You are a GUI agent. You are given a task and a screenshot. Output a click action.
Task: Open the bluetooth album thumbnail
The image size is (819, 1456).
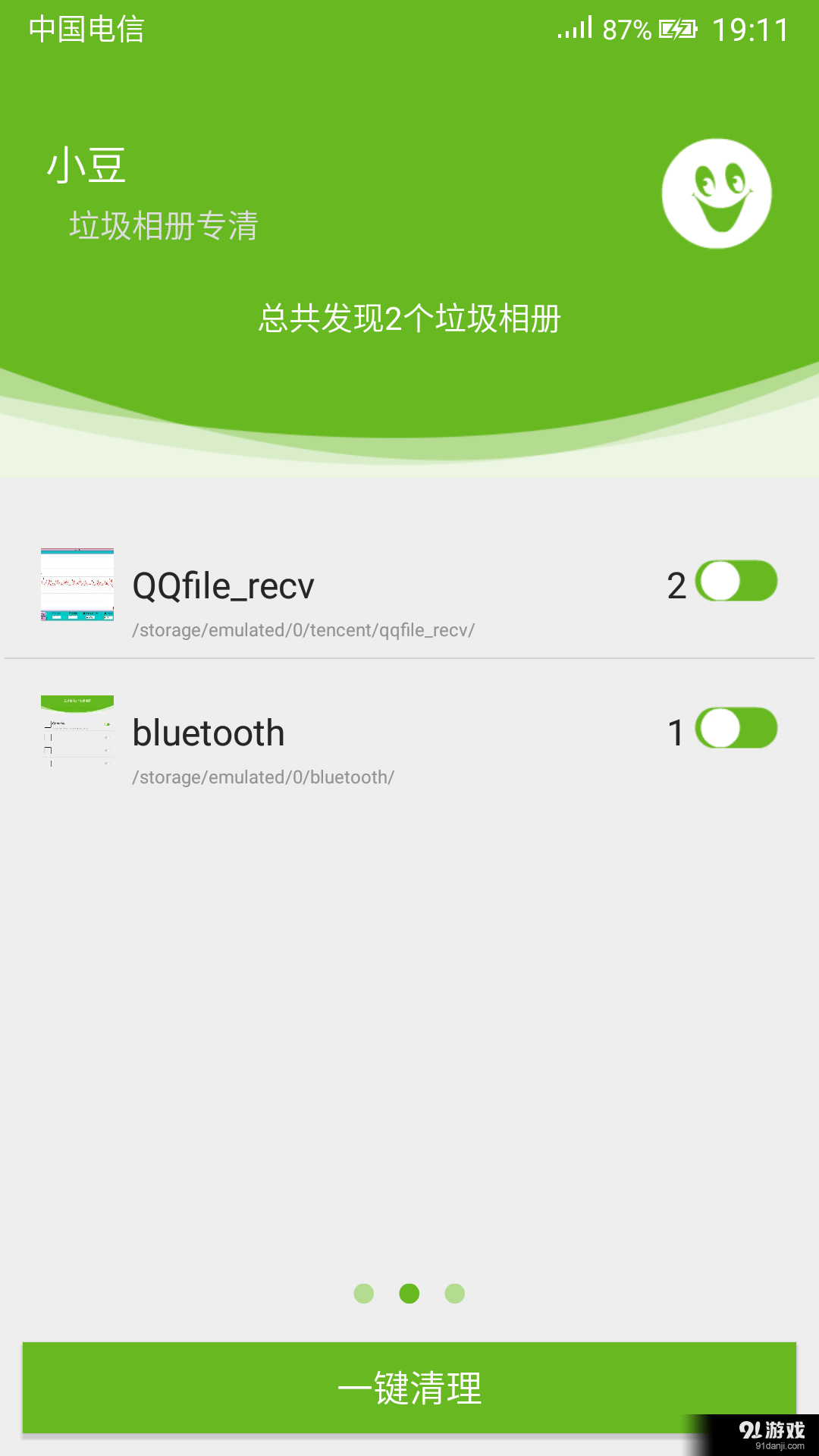(77, 732)
